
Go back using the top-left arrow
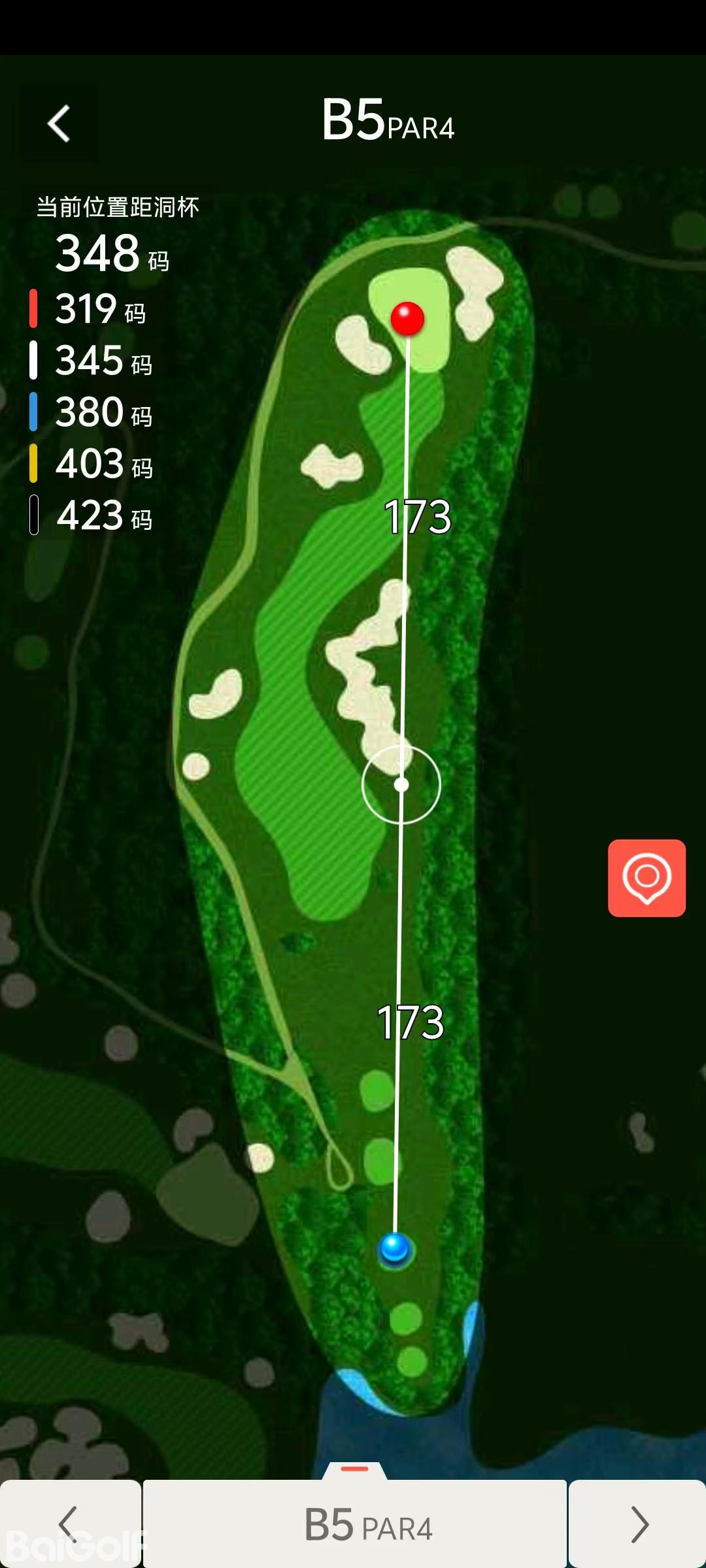(x=59, y=123)
